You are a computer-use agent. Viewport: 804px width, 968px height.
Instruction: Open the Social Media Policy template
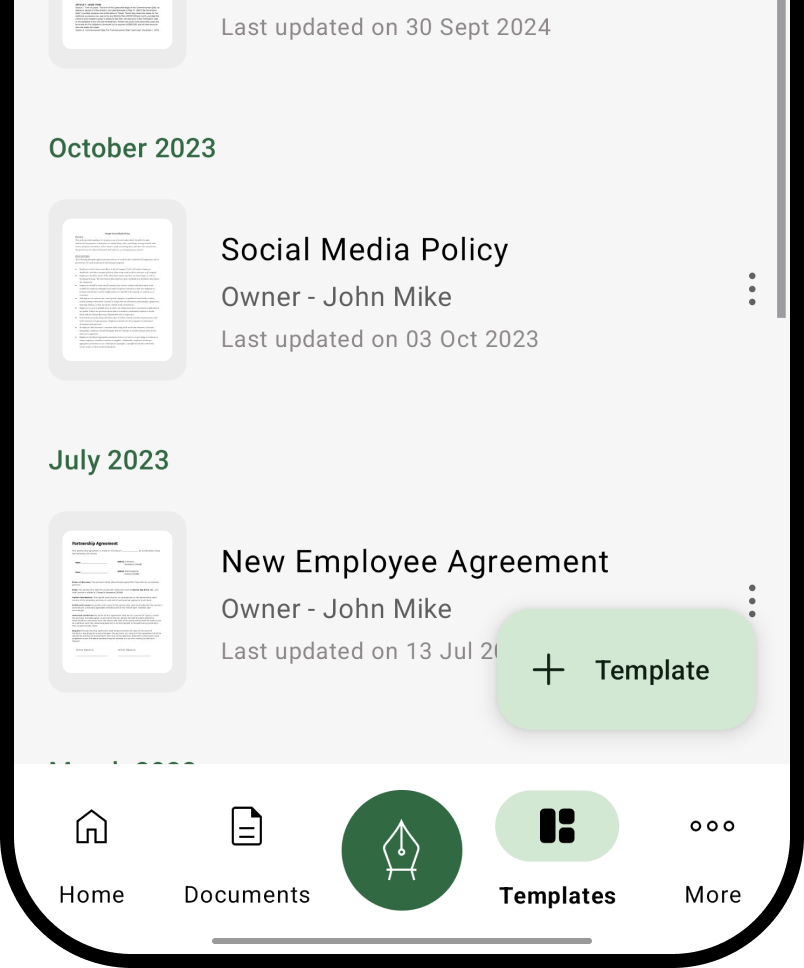(364, 249)
